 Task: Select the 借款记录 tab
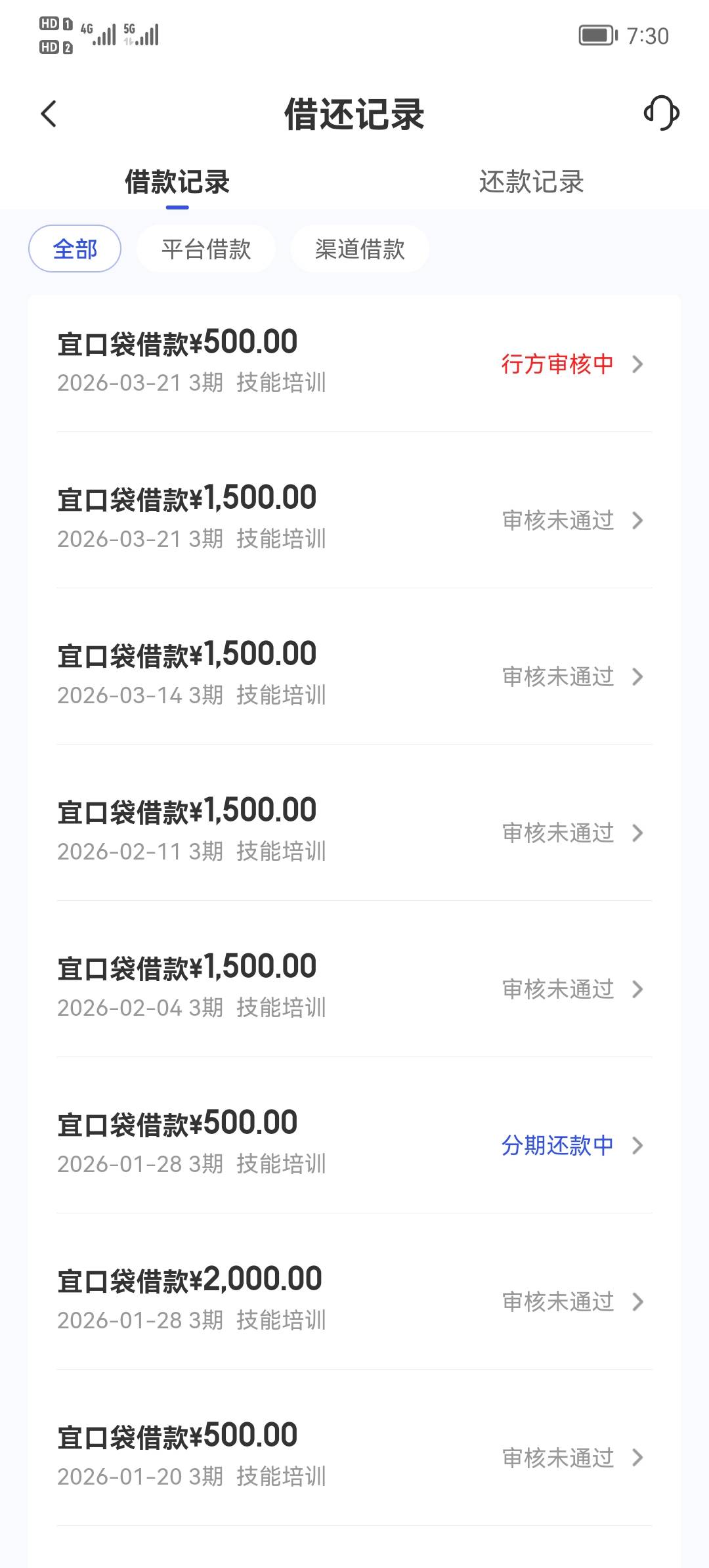click(x=177, y=182)
